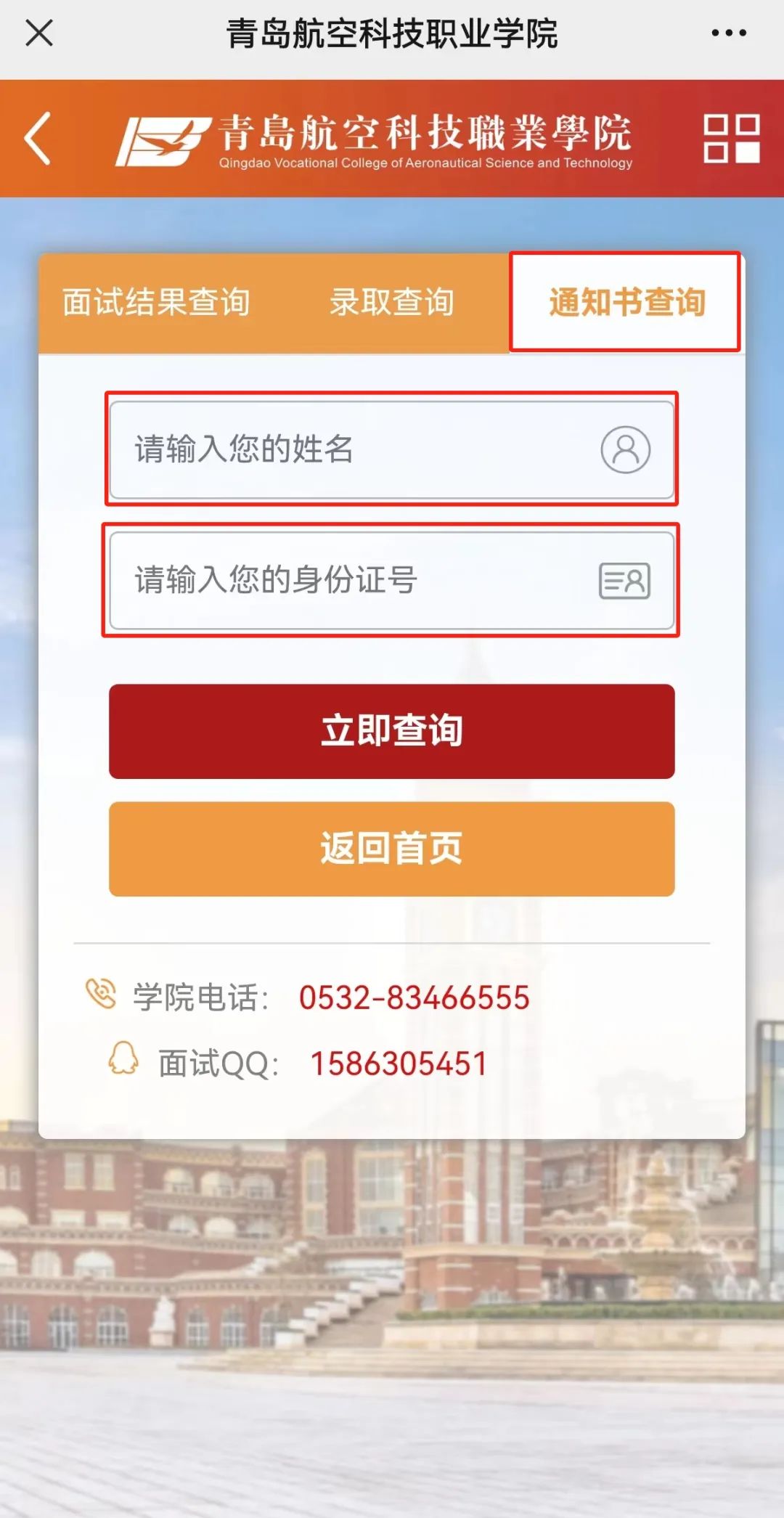784x1518 pixels.
Task: Call the college phone 0532-83466555
Action: 414,997
